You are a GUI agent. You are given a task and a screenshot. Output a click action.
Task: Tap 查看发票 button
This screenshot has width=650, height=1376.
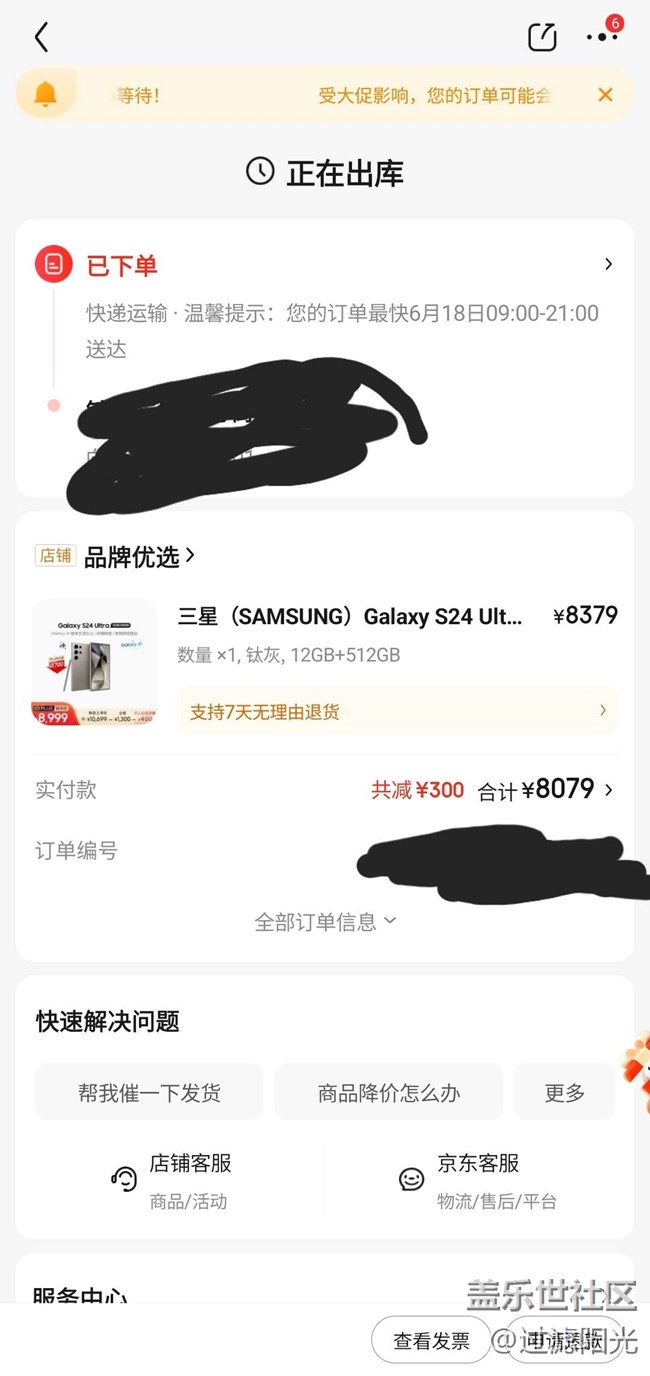click(431, 1341)
